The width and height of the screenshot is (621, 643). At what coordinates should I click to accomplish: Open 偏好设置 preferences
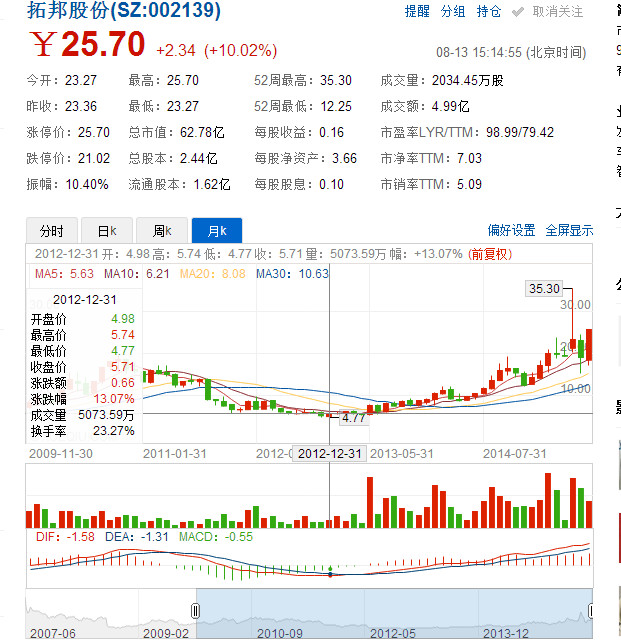pyautogui.click(x=511, y=230)
